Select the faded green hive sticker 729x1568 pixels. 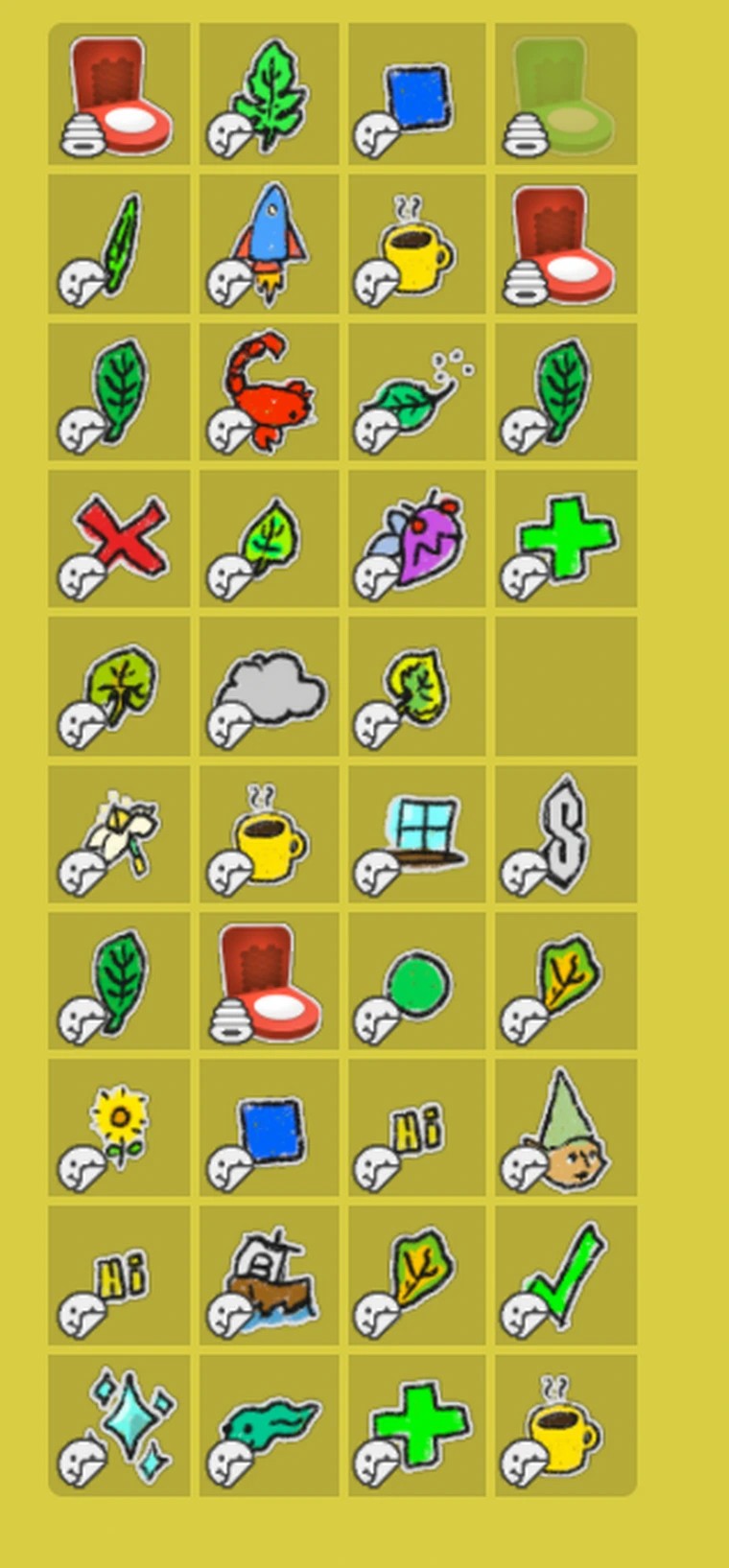(564, 96)
